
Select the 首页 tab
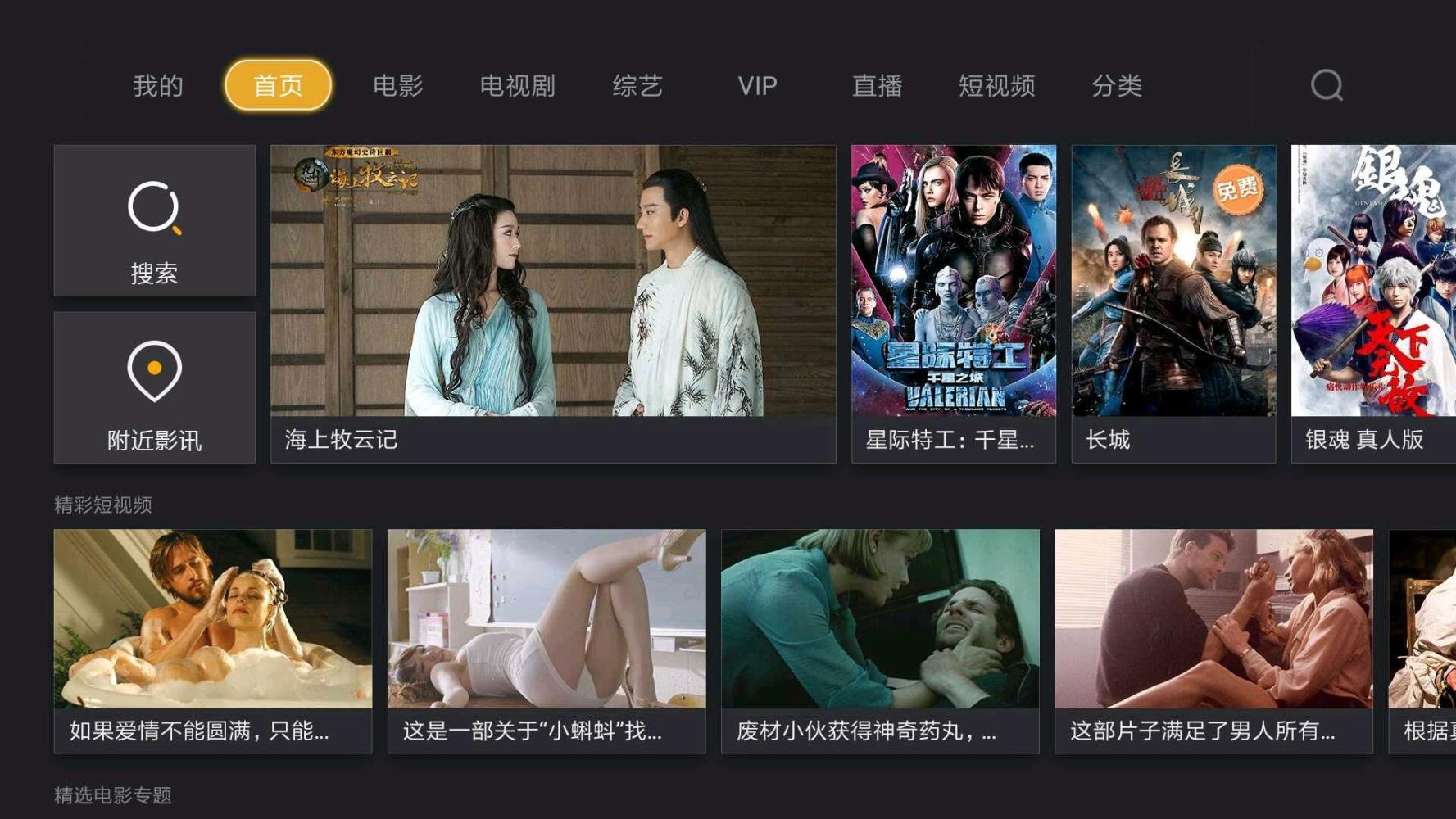(x=279, y=85)
